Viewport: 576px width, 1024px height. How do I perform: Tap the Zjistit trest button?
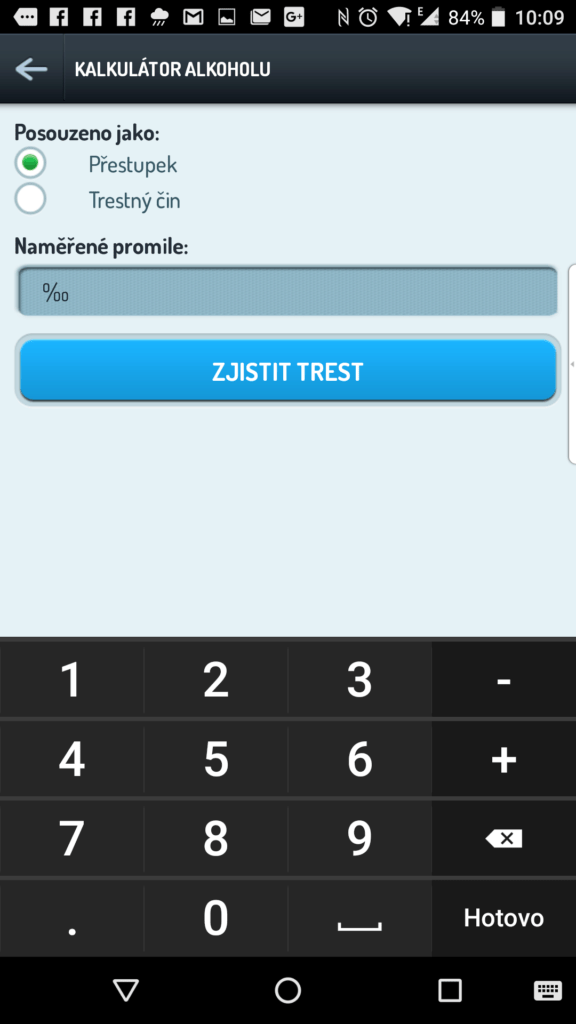(x=287, y=370)
